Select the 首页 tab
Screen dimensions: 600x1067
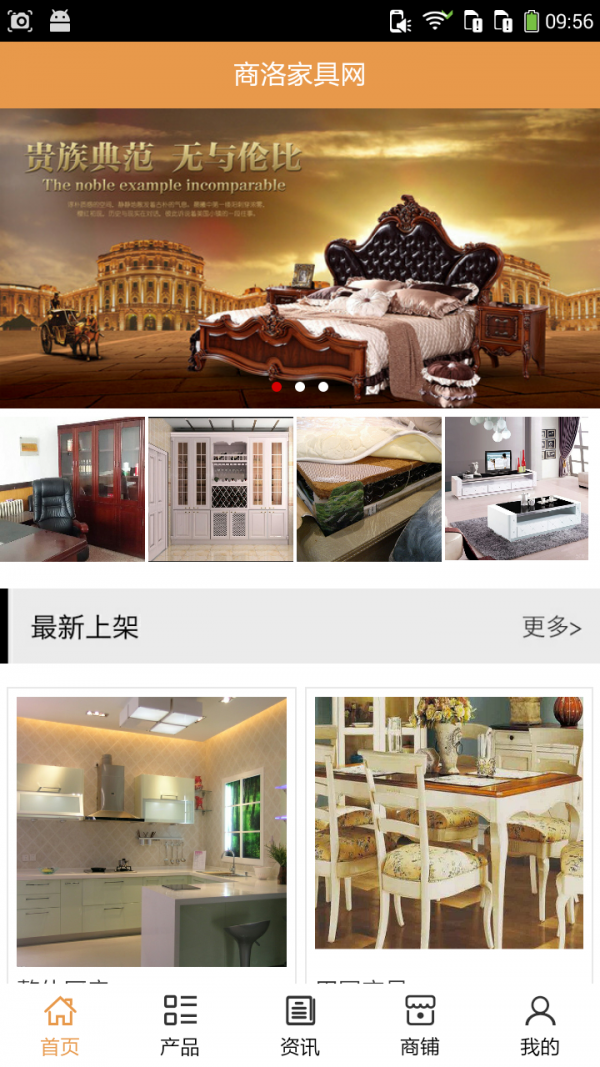(x=60, y=1025)
